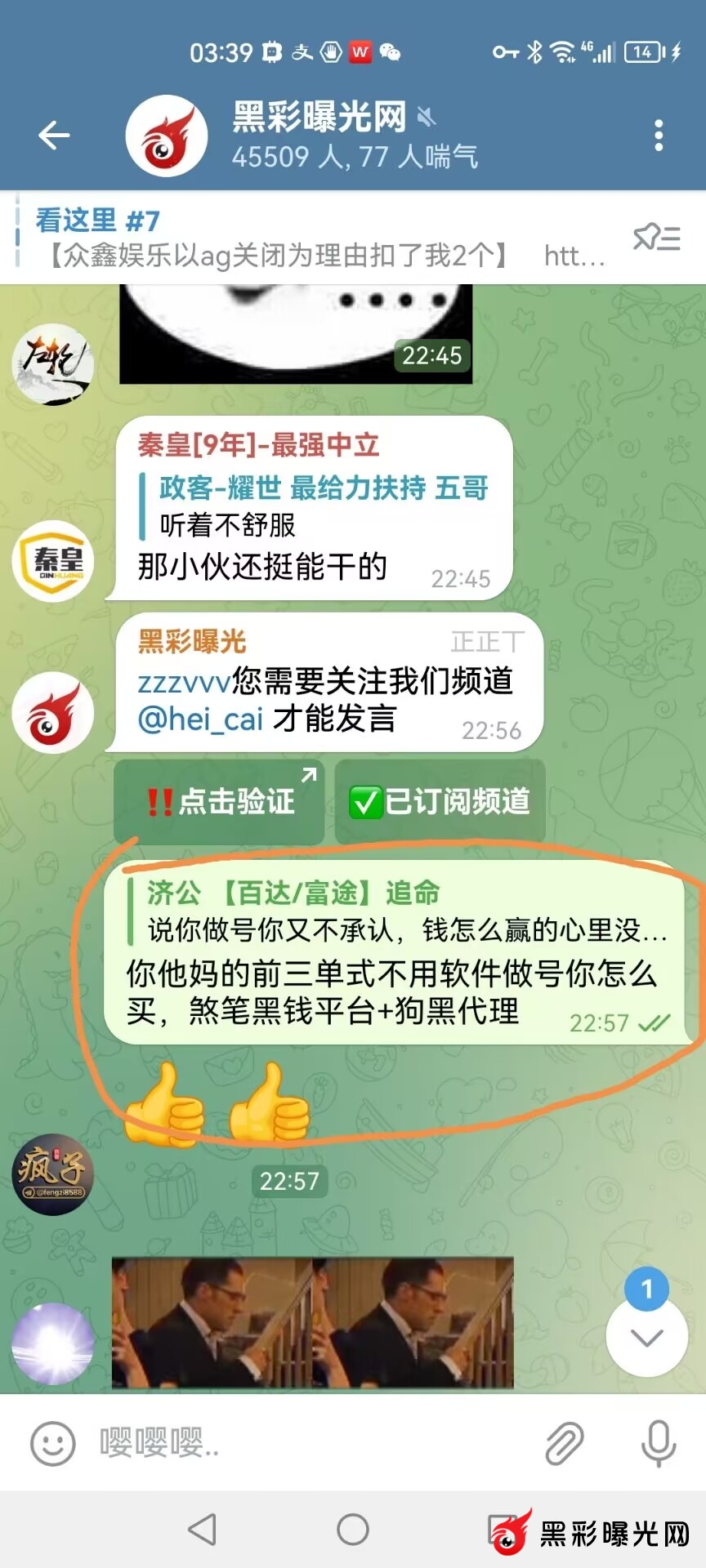Open the 疯子 user avatar
Screen dimensions: 706x1568
[x=53, y=1174]
